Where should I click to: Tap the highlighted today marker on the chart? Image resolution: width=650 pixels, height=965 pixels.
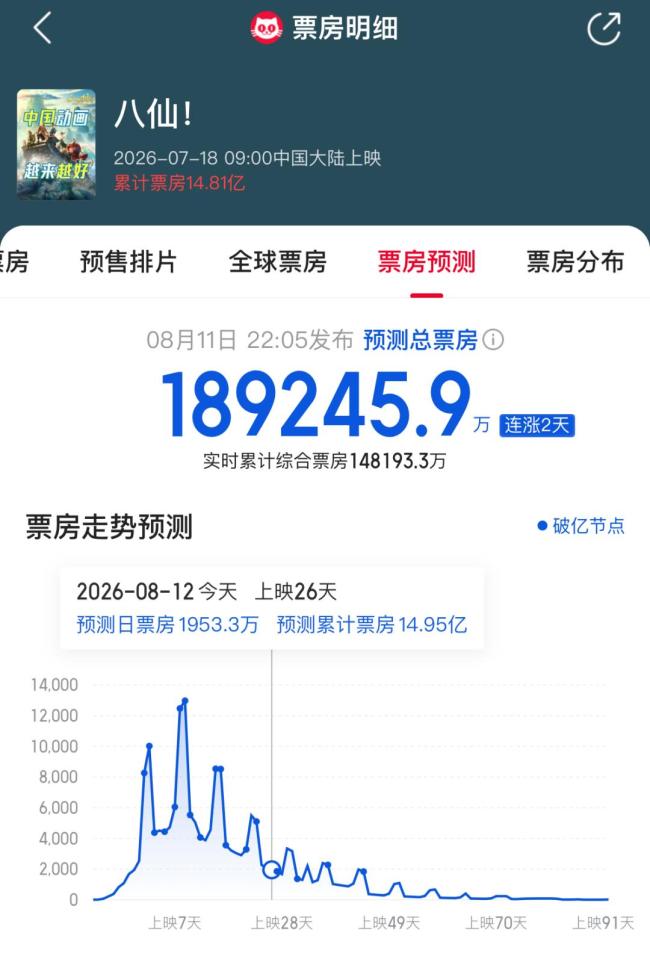[271, 870]
